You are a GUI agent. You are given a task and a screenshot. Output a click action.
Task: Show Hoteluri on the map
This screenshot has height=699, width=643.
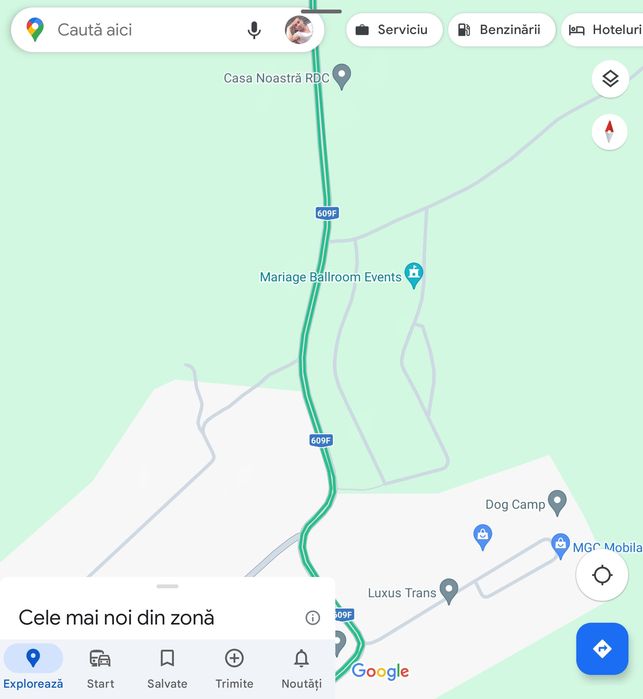pos(606,30)
